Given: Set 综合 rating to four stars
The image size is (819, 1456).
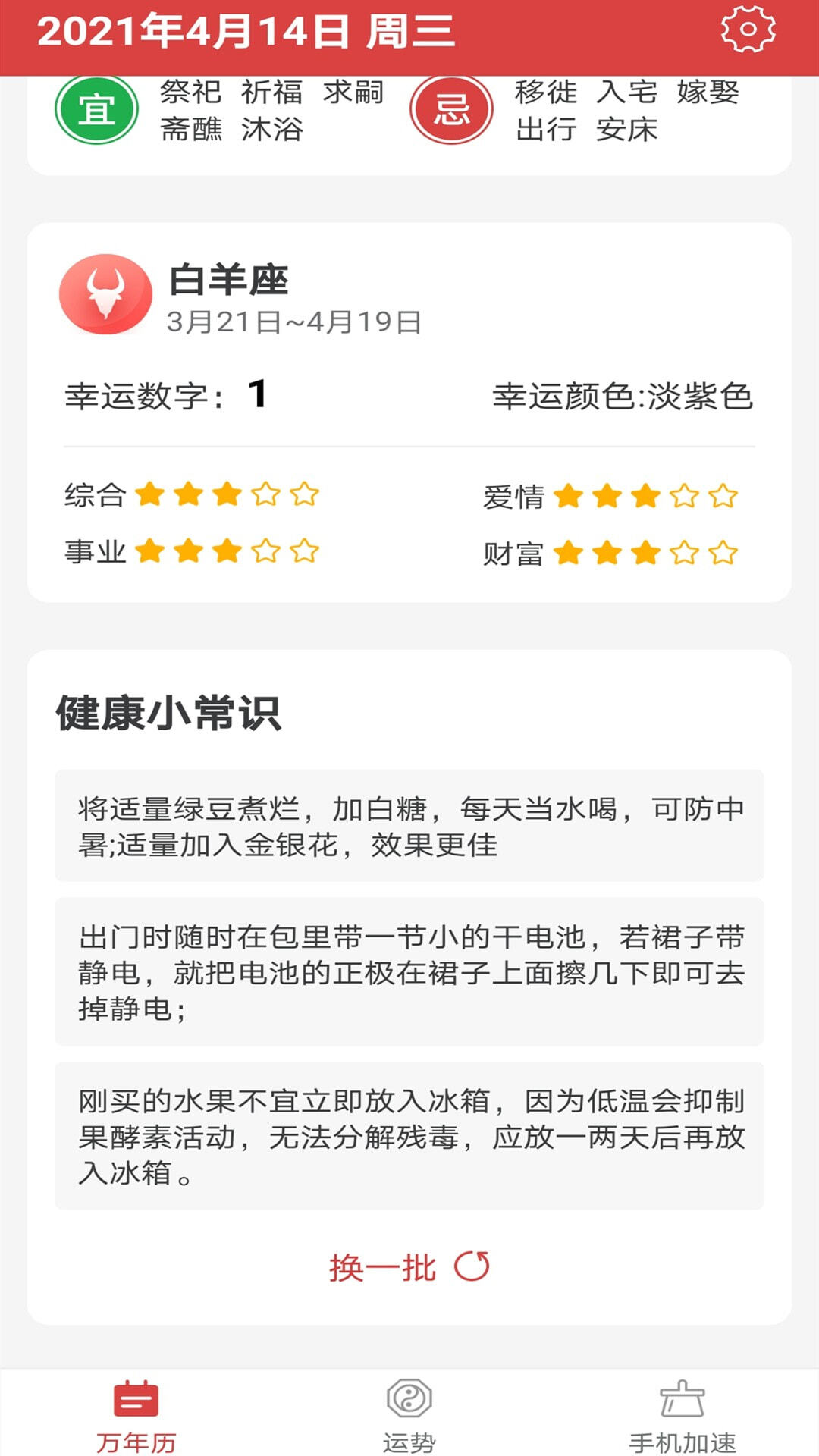Looking at the screenshot, I should [x=264, y=494].
